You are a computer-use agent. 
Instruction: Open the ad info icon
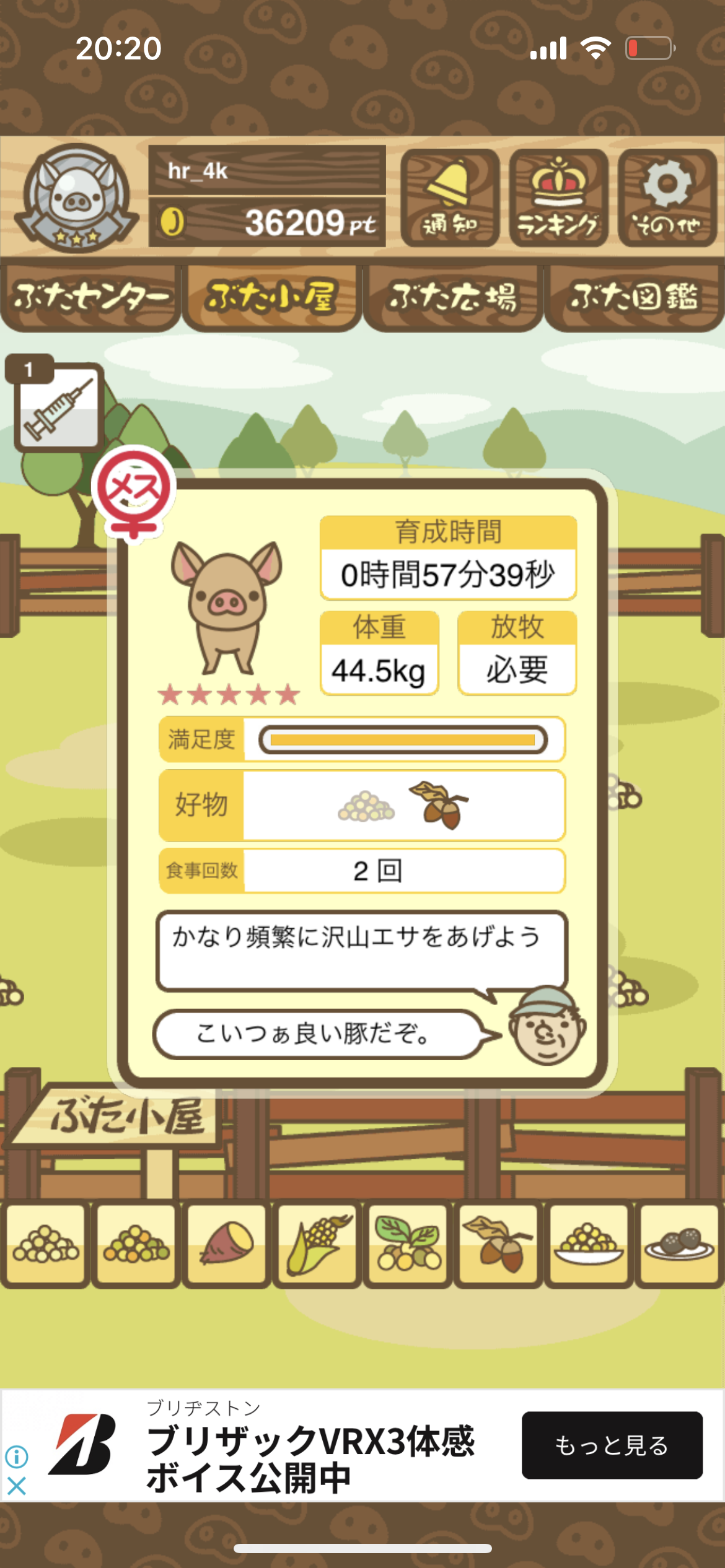[17, 1457]
